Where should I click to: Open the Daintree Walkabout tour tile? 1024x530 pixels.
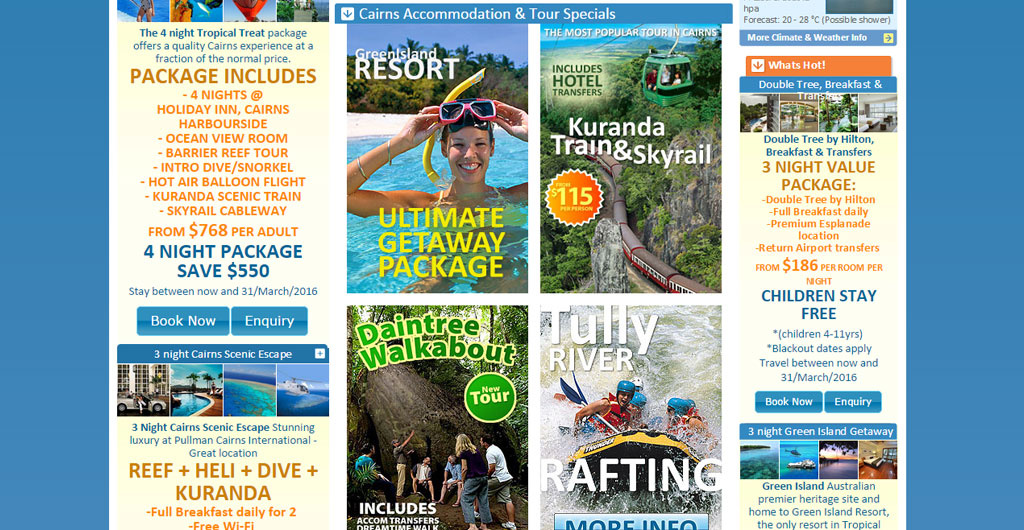pos(437,417)
